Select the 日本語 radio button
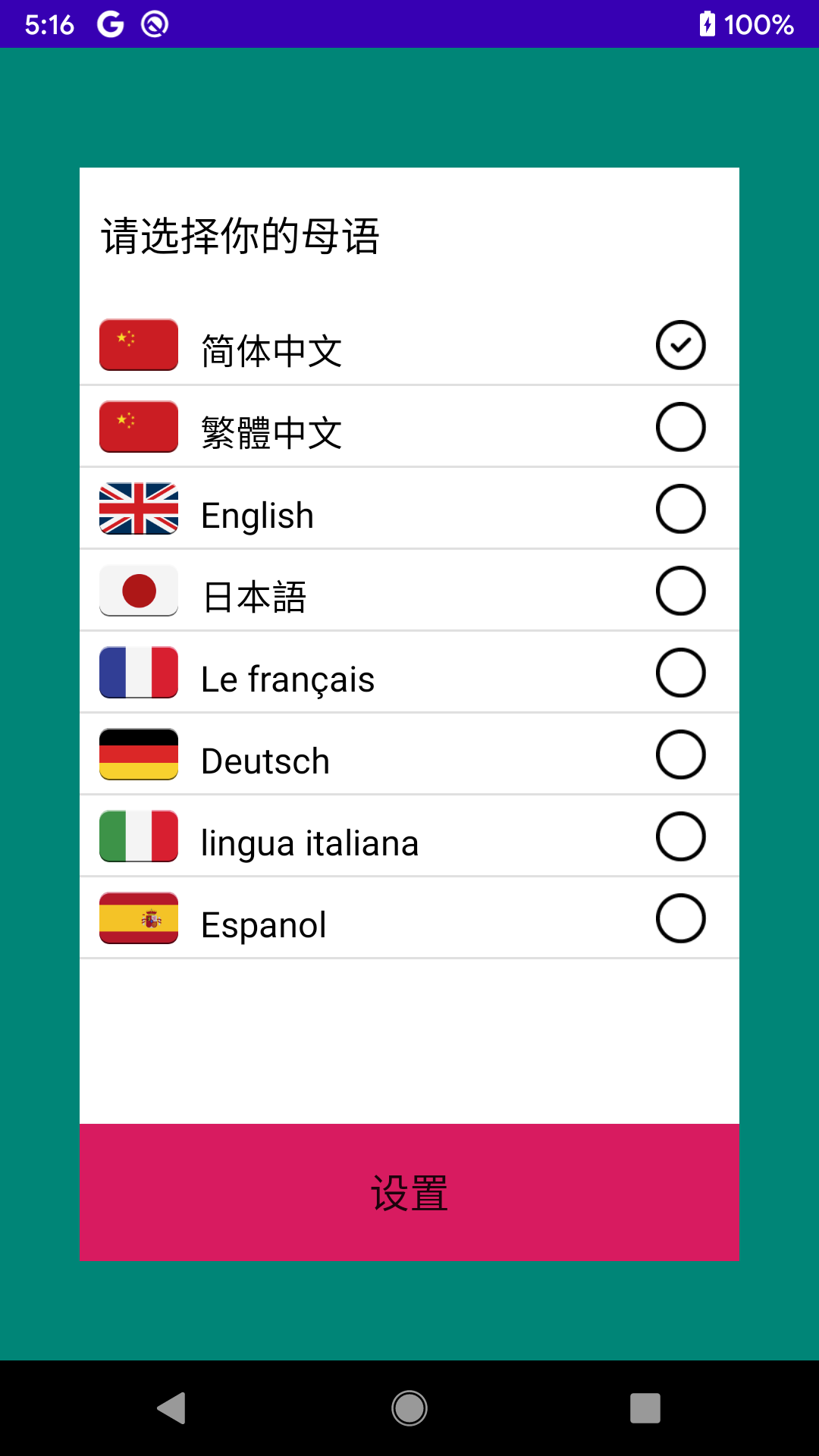The width and height of the screenshot is (819, 1456). tap(680, 591)
